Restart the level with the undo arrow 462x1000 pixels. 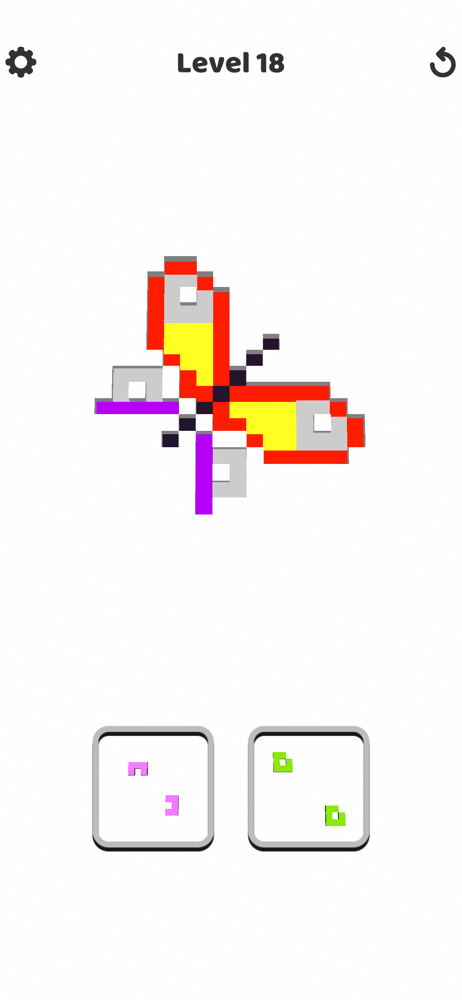pos(442,63)
